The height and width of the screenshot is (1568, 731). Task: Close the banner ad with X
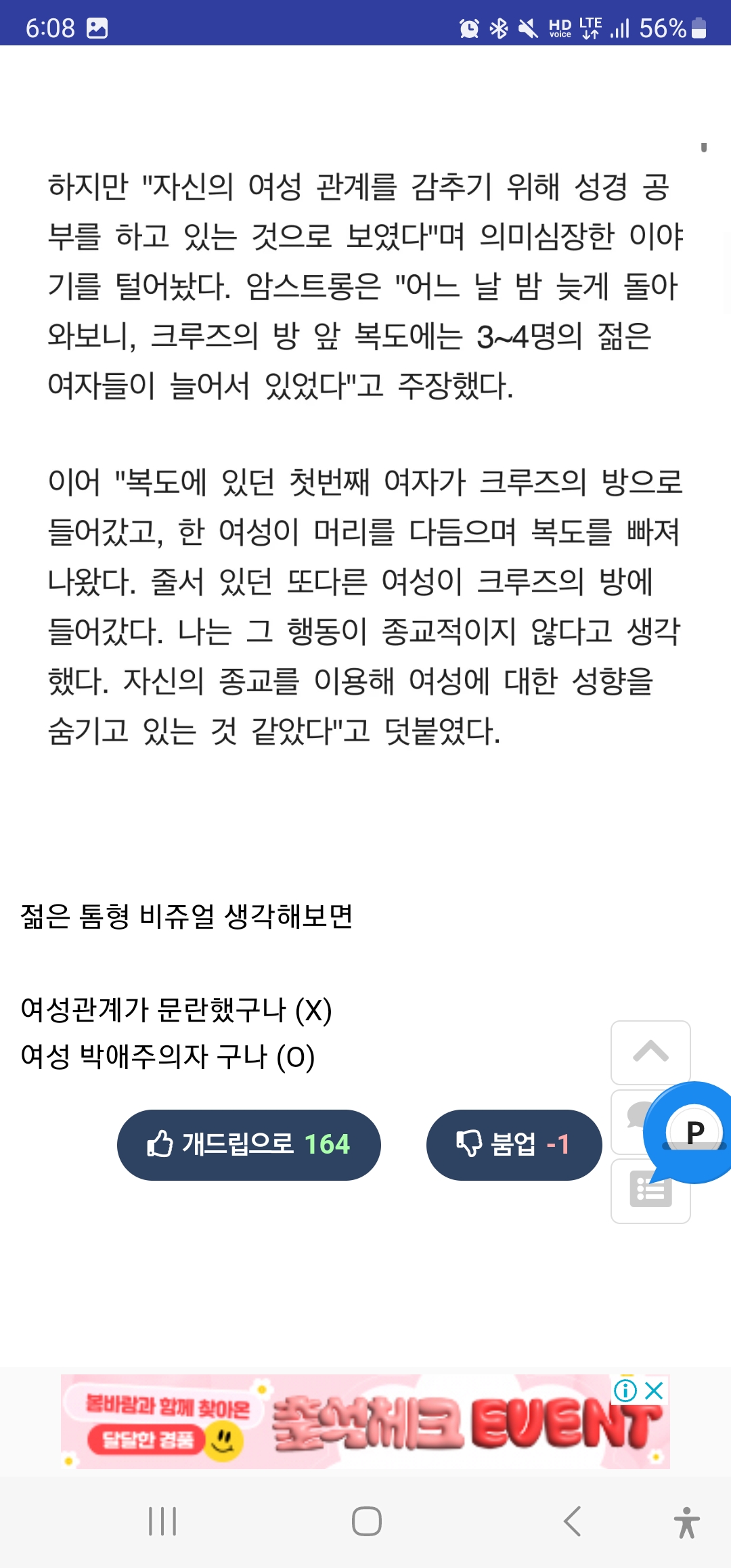(655, 1391)
